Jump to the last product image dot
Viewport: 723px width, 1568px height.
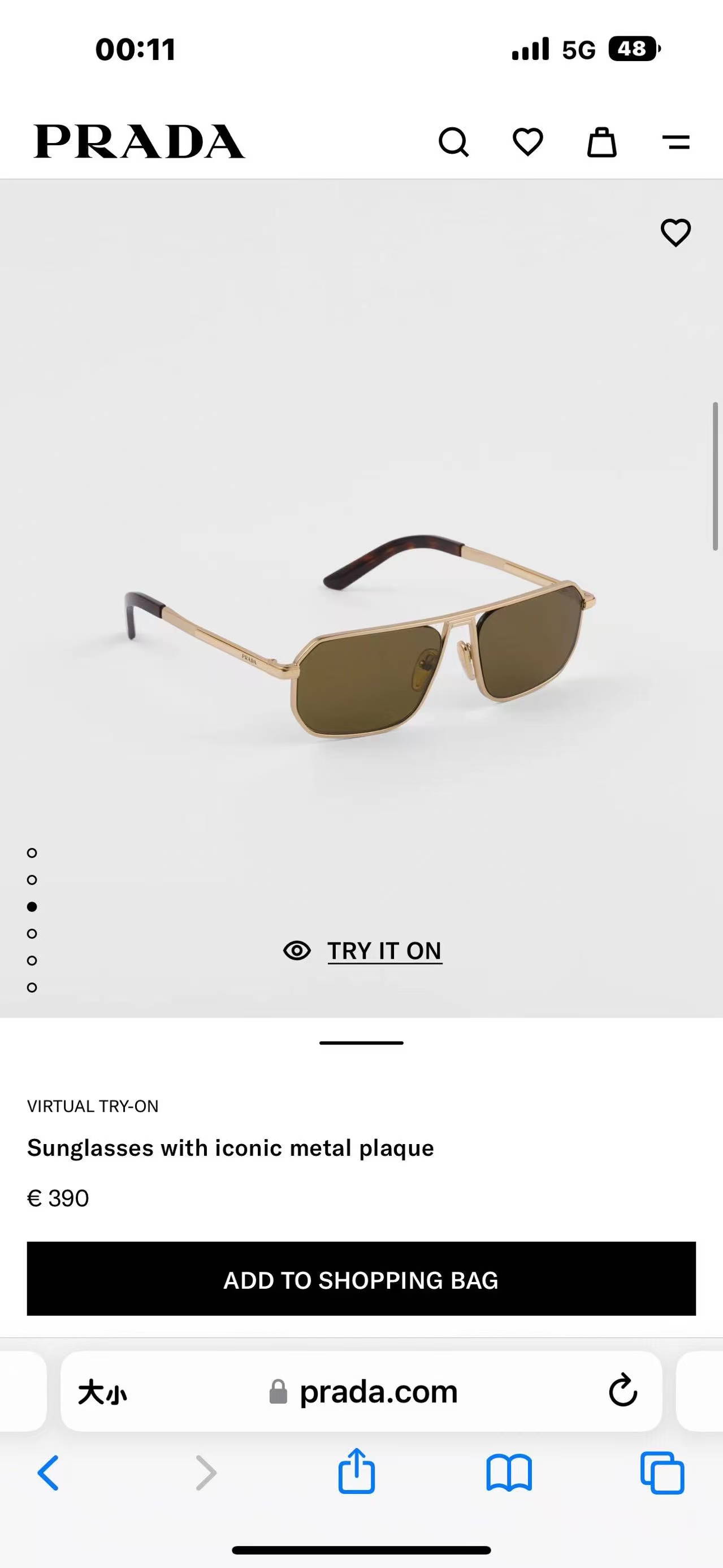coord(32,987)
